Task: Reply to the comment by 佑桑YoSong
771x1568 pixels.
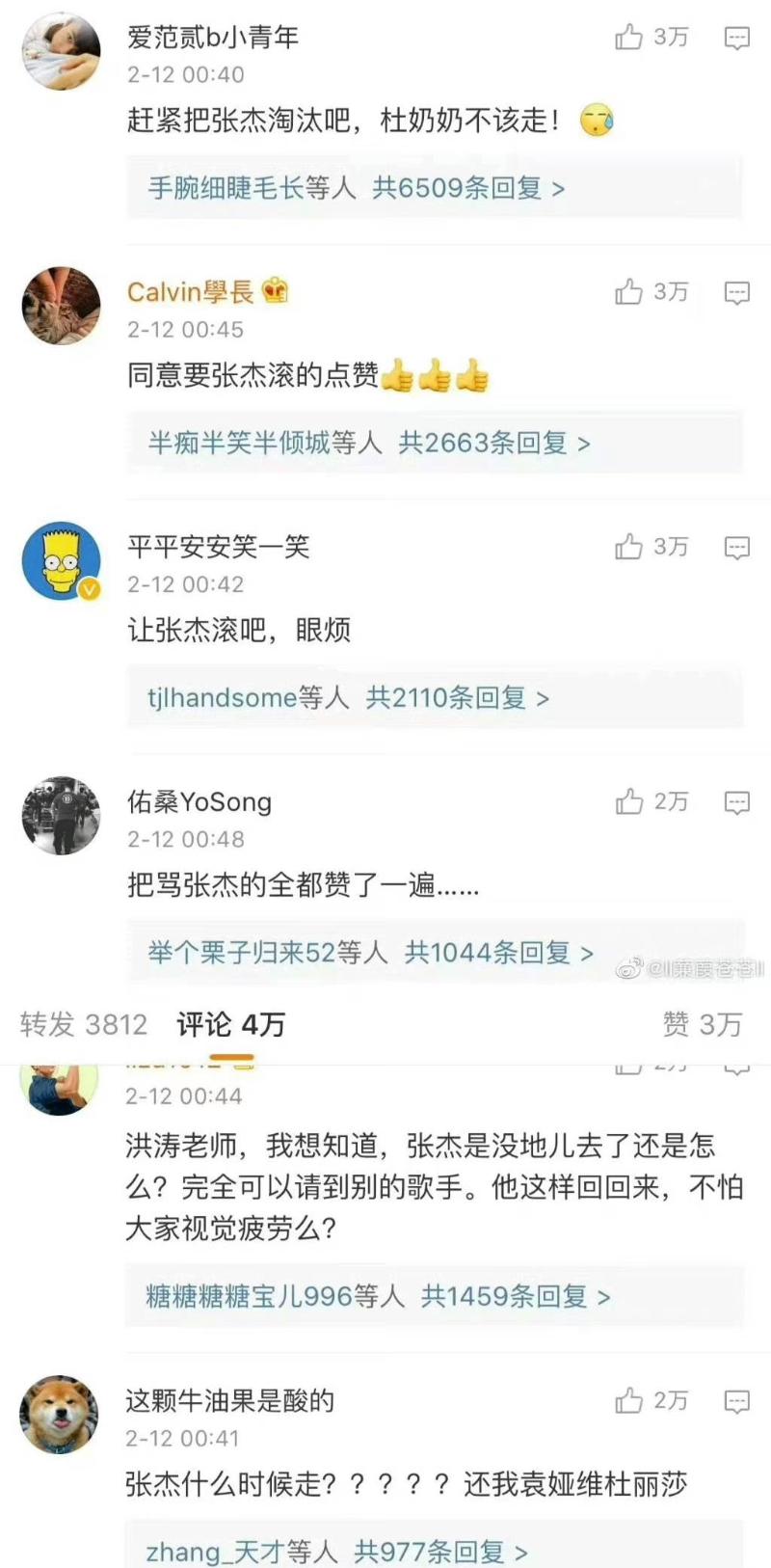Action: [737, 802]
